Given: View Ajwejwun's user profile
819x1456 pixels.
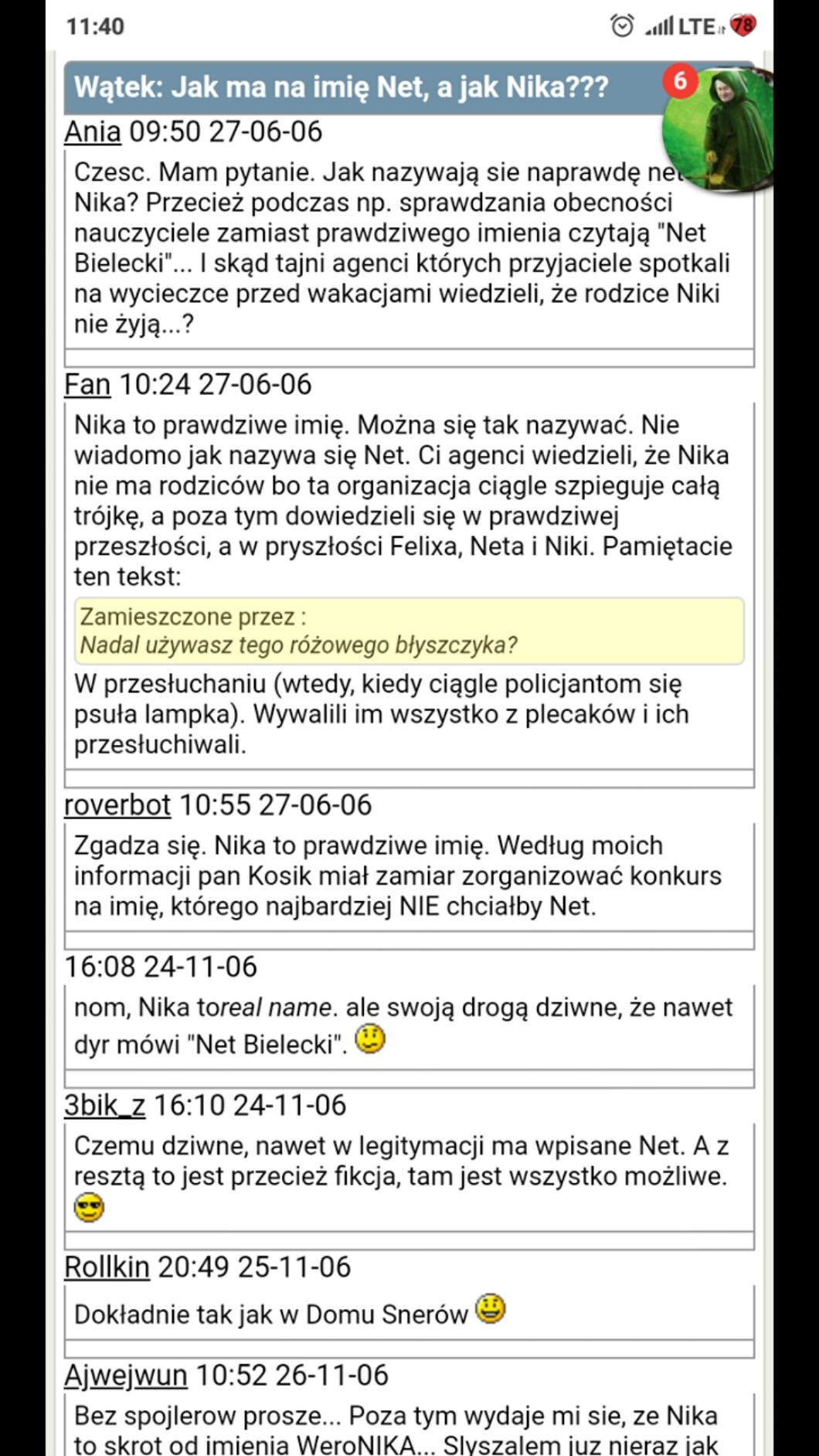Looking at the screenshot, I should [125, 1376].
